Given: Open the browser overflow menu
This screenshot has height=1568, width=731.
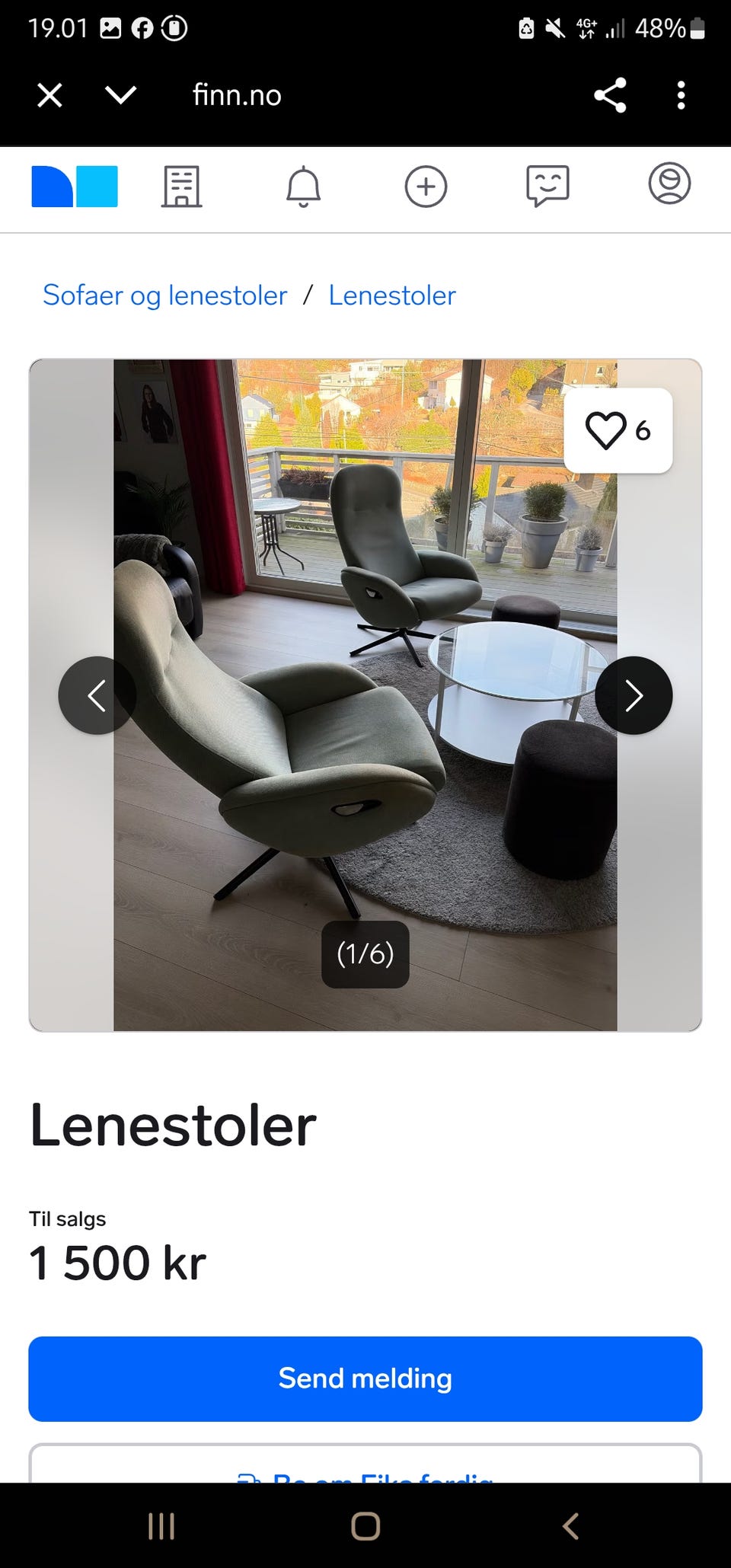Looking at the screenshot, I should tap(681, 95).
